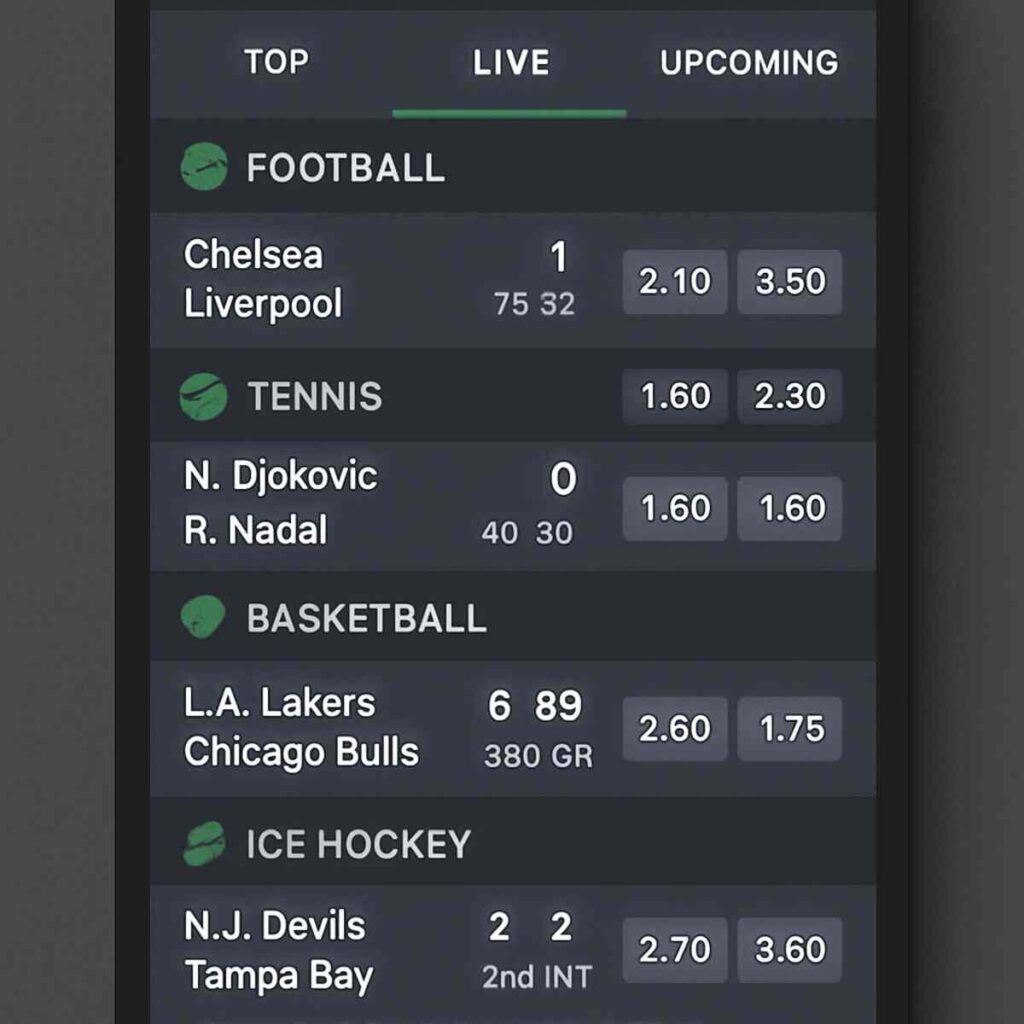This screenshot has width=1024, height=1024.
Task: Select the 3.60 odds button
Action: (790, 950)
